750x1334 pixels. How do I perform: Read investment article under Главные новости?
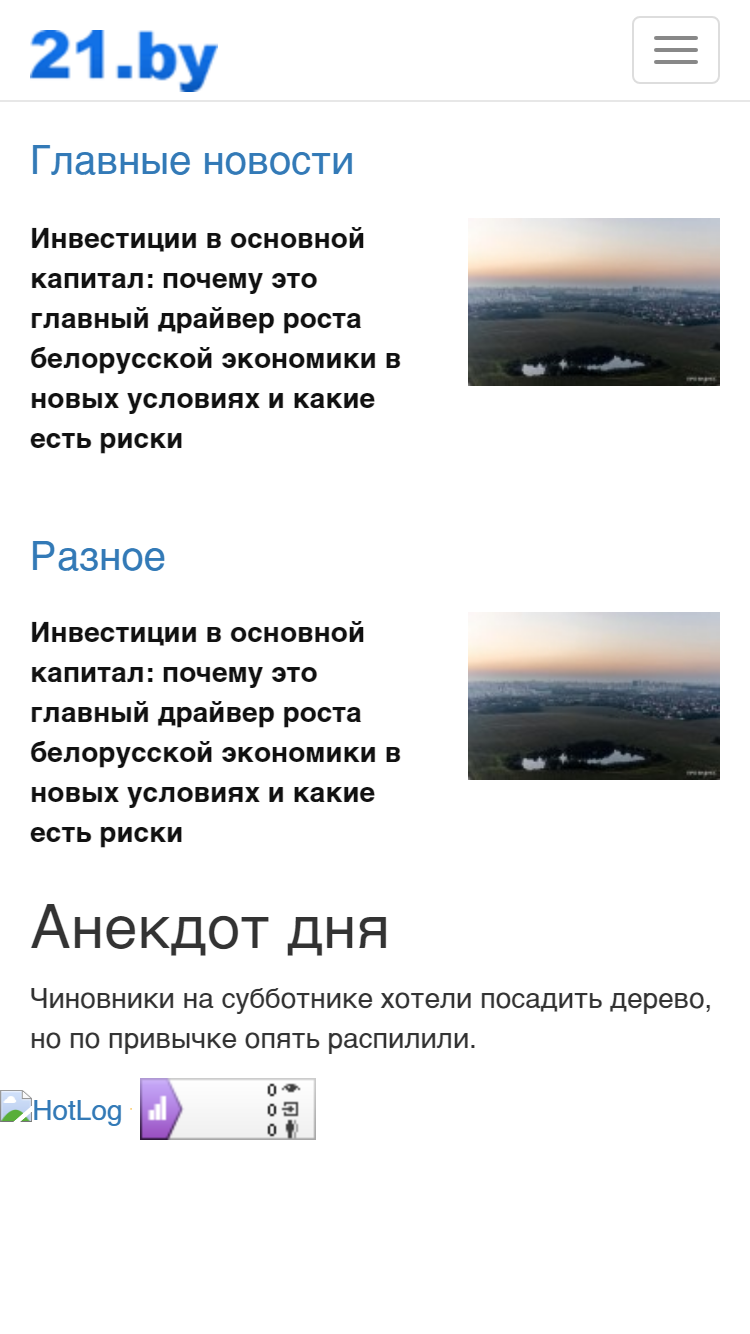(216, 339)
